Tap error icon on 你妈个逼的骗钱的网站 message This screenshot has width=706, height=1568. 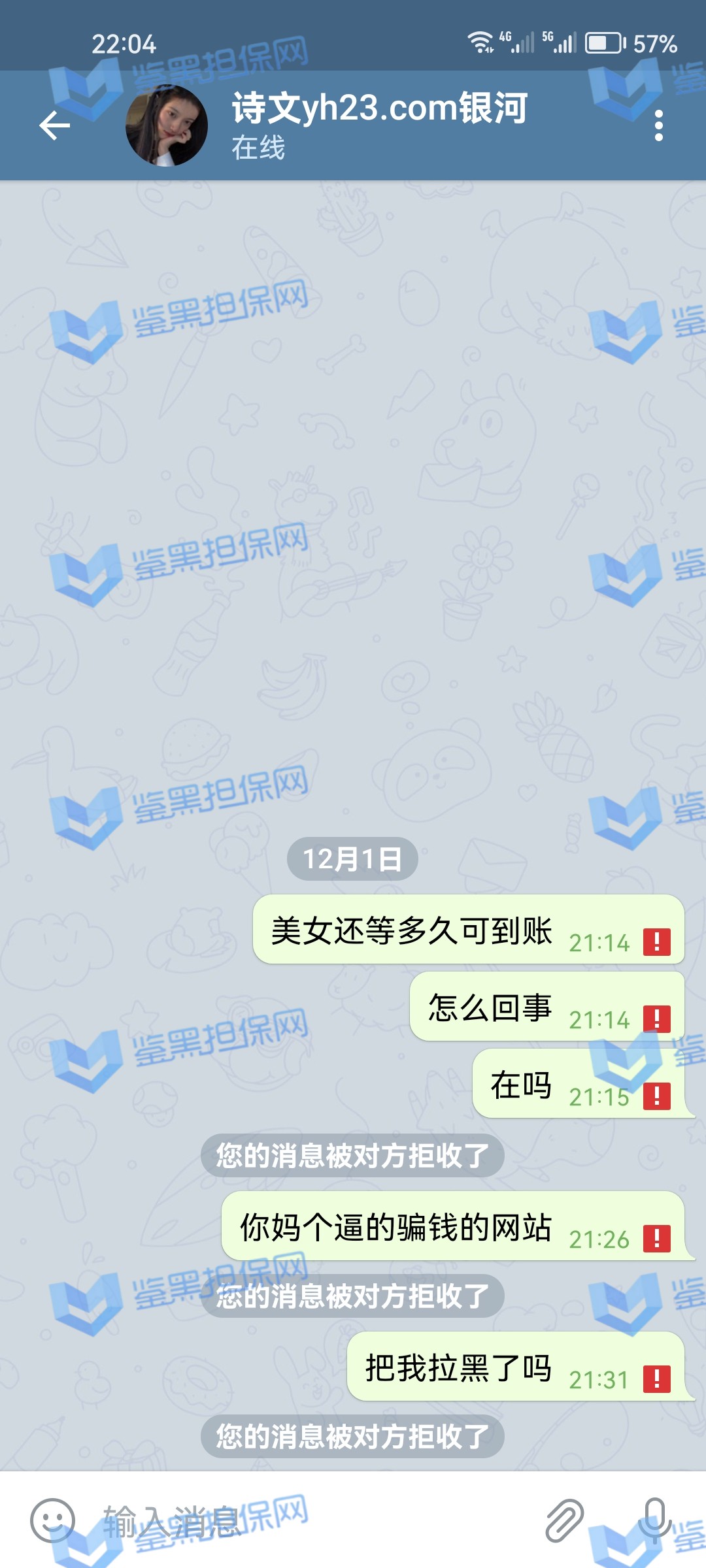[657, 1238]
